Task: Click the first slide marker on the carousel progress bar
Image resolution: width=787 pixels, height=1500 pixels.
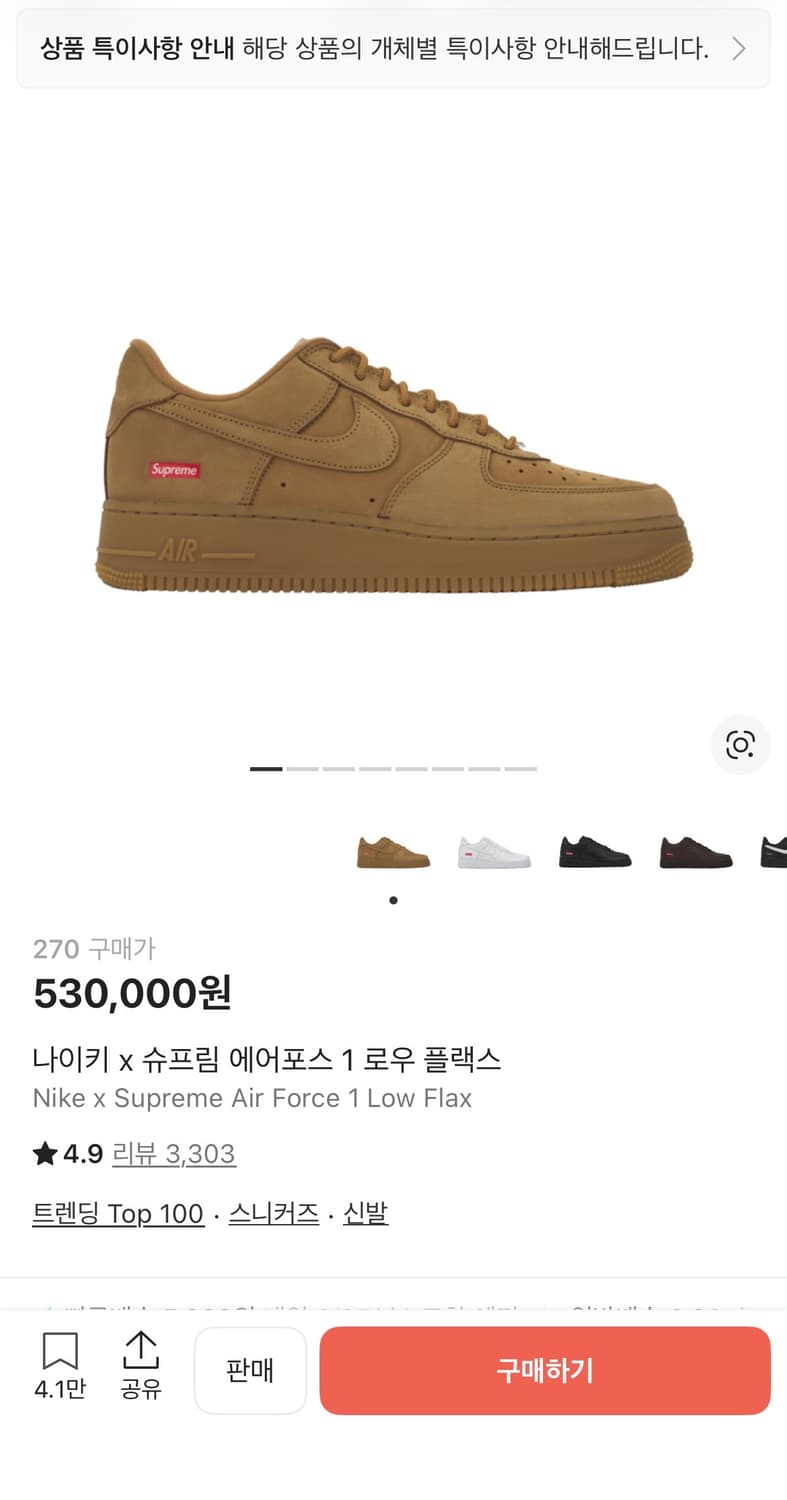Action: tap(264, 768)
